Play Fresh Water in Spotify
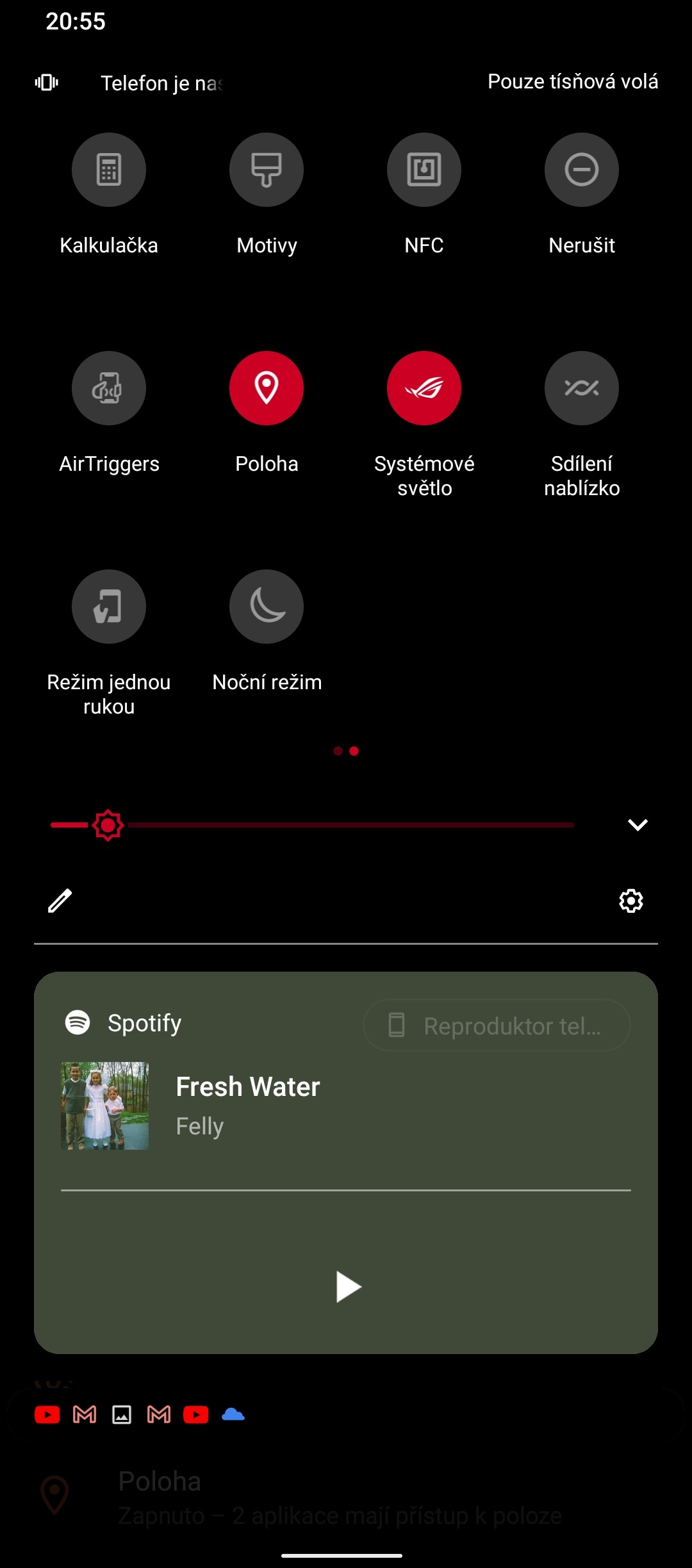 (x=348, y=1287)
